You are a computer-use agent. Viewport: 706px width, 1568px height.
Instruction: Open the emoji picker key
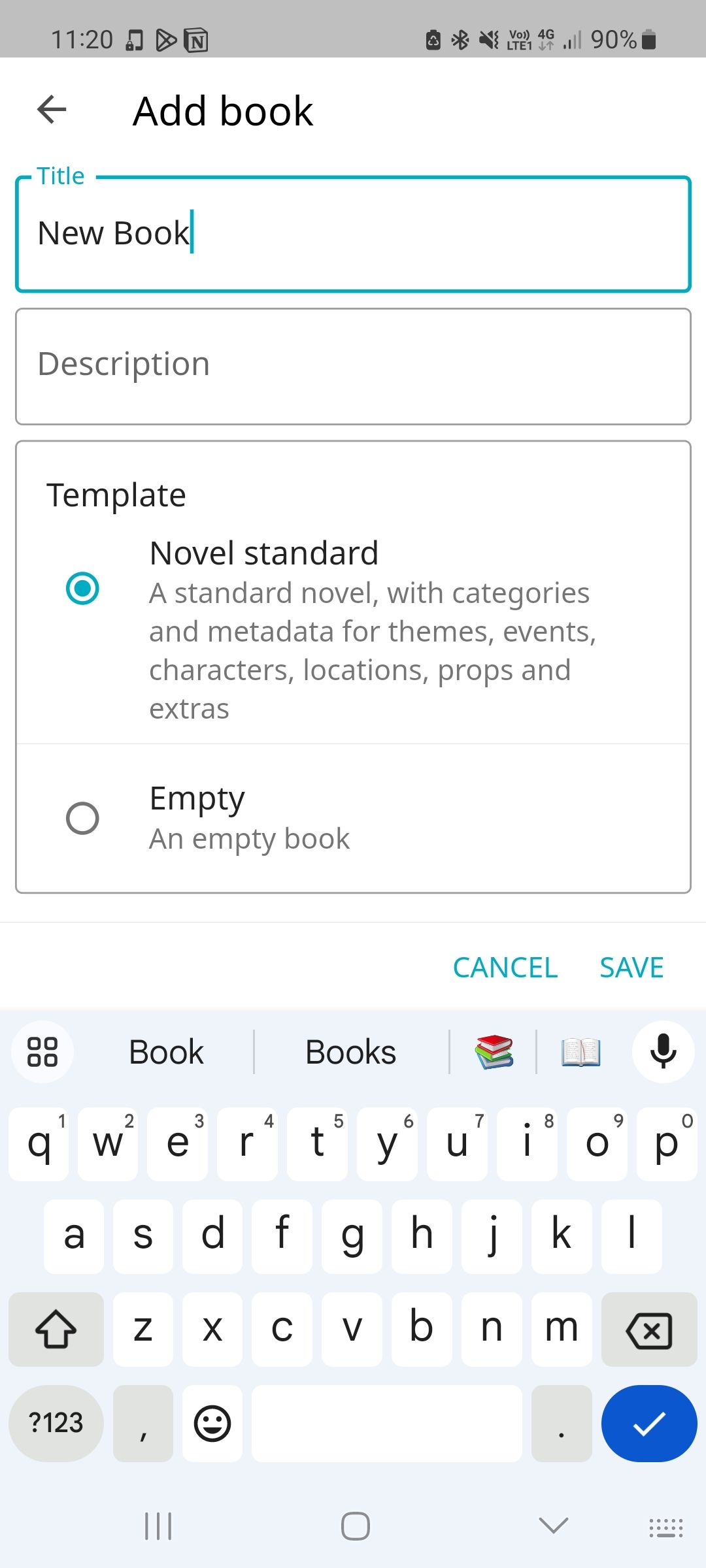(x=212, y=1422)
